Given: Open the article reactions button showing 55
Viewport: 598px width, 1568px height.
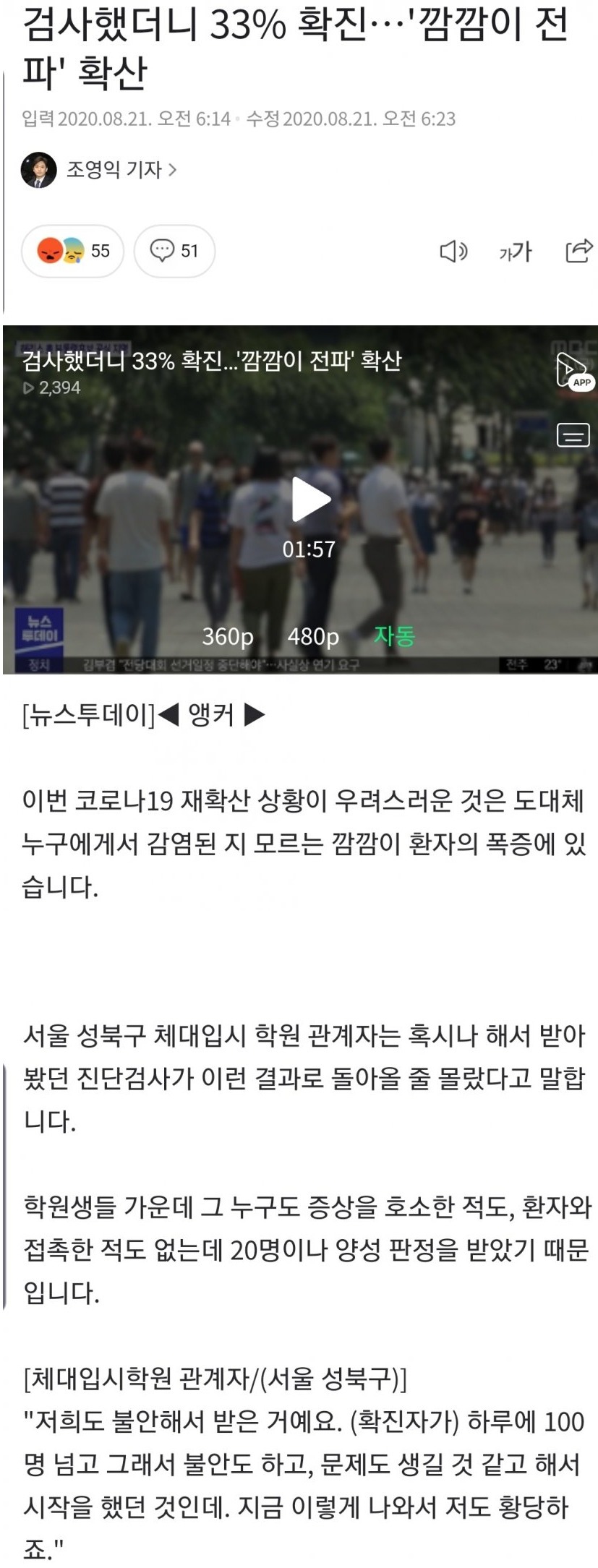Looking at the screenshot, I should pyautogui.click(x=72, y=251).
